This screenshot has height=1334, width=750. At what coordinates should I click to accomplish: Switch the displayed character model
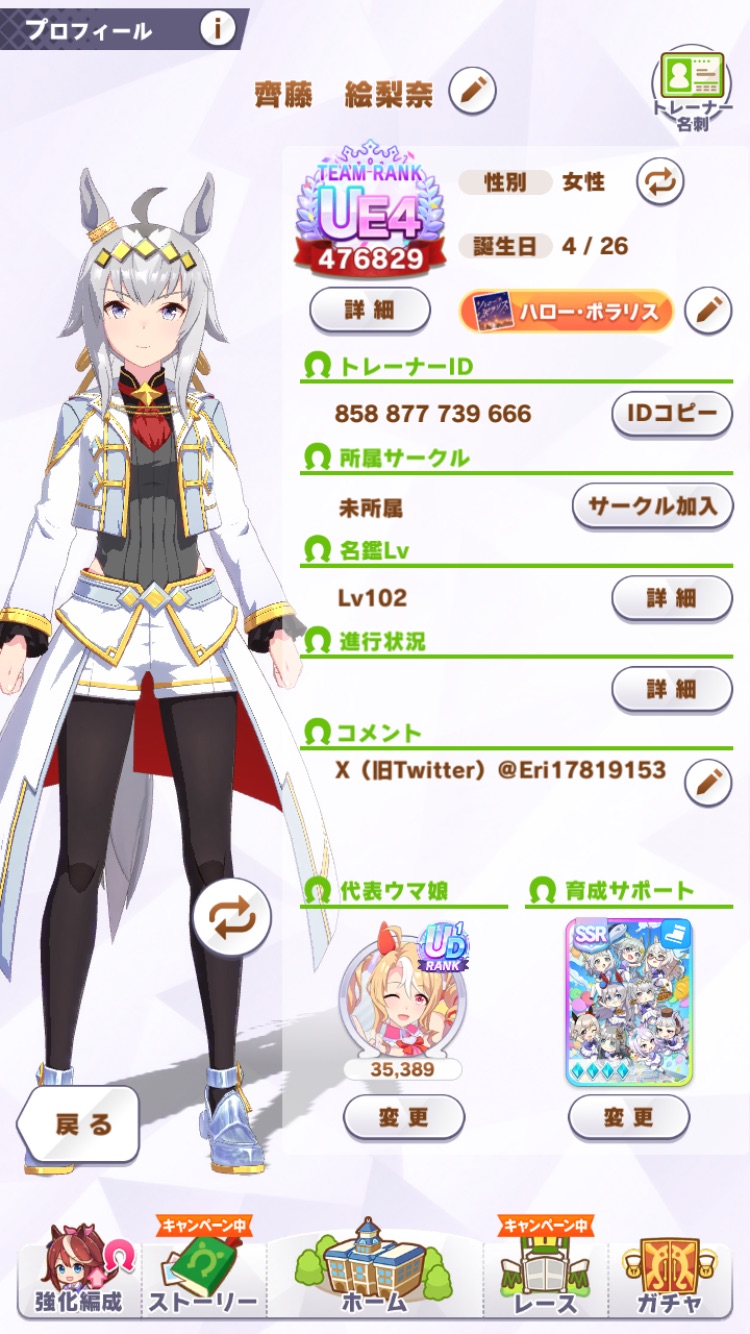click(232, 917)
